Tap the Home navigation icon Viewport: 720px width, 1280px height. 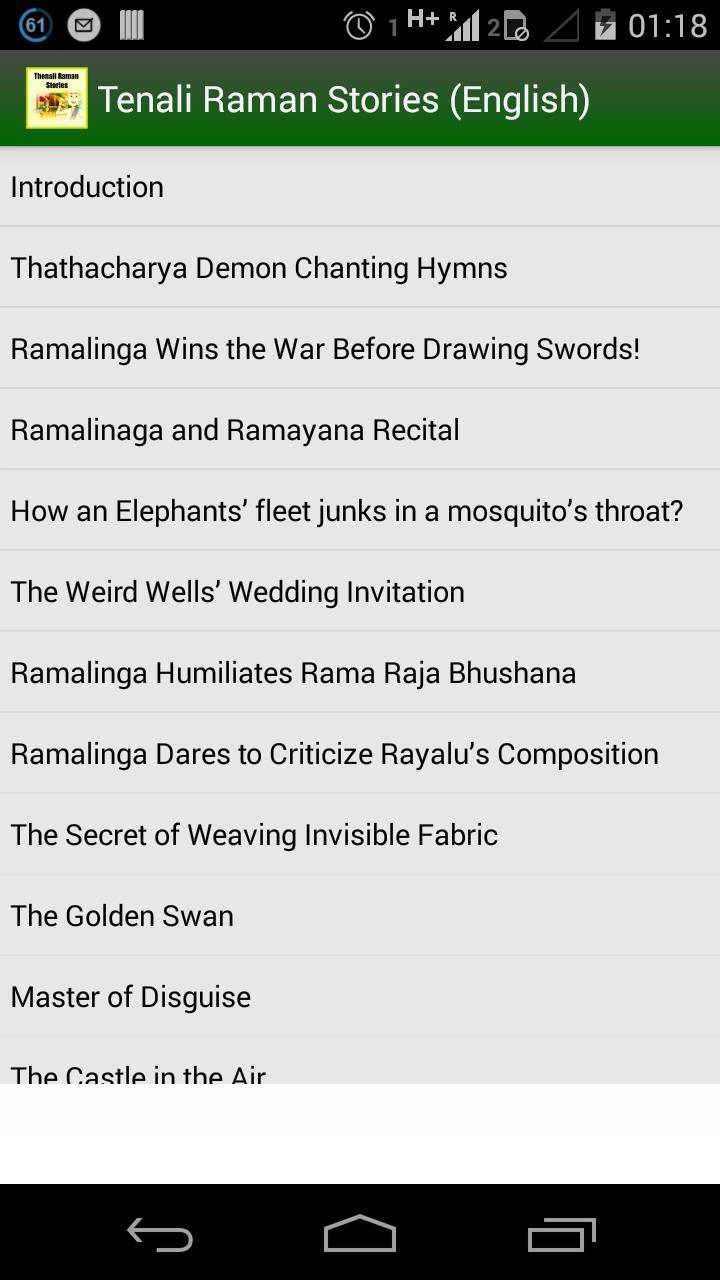tap(360, 1235)
